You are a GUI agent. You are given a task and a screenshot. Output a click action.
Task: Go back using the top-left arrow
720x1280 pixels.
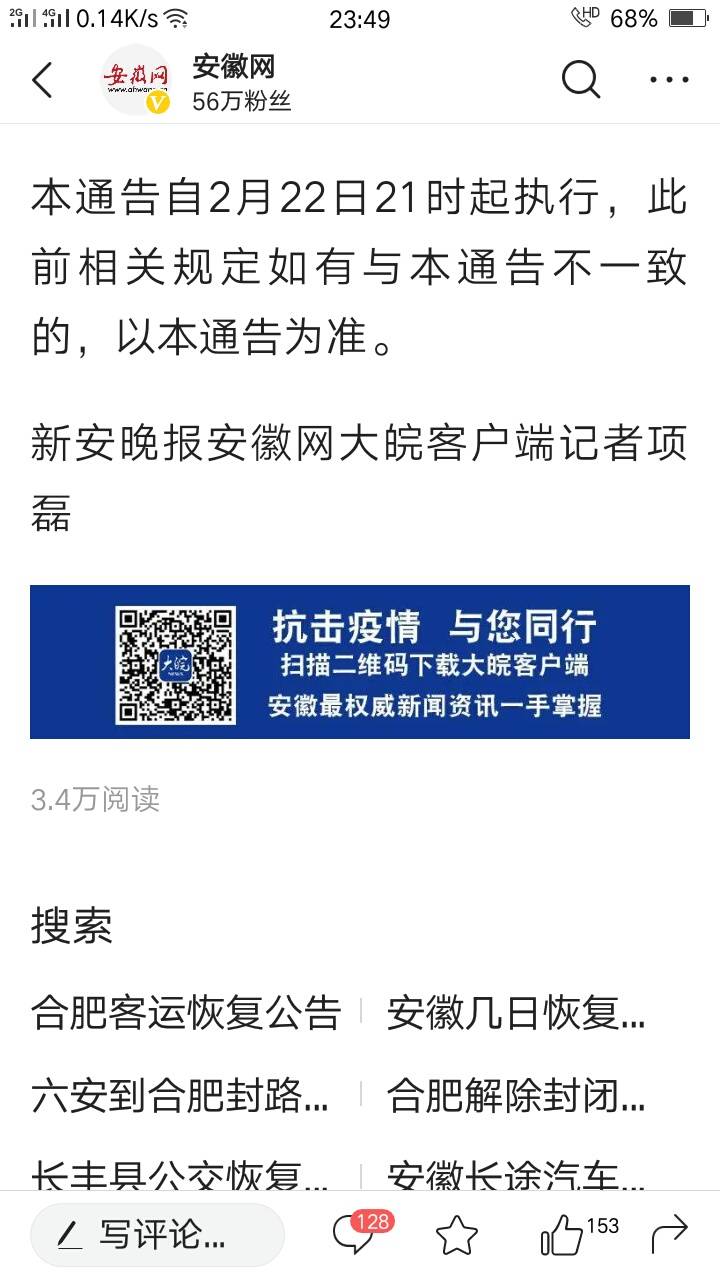tap(43, 80)
